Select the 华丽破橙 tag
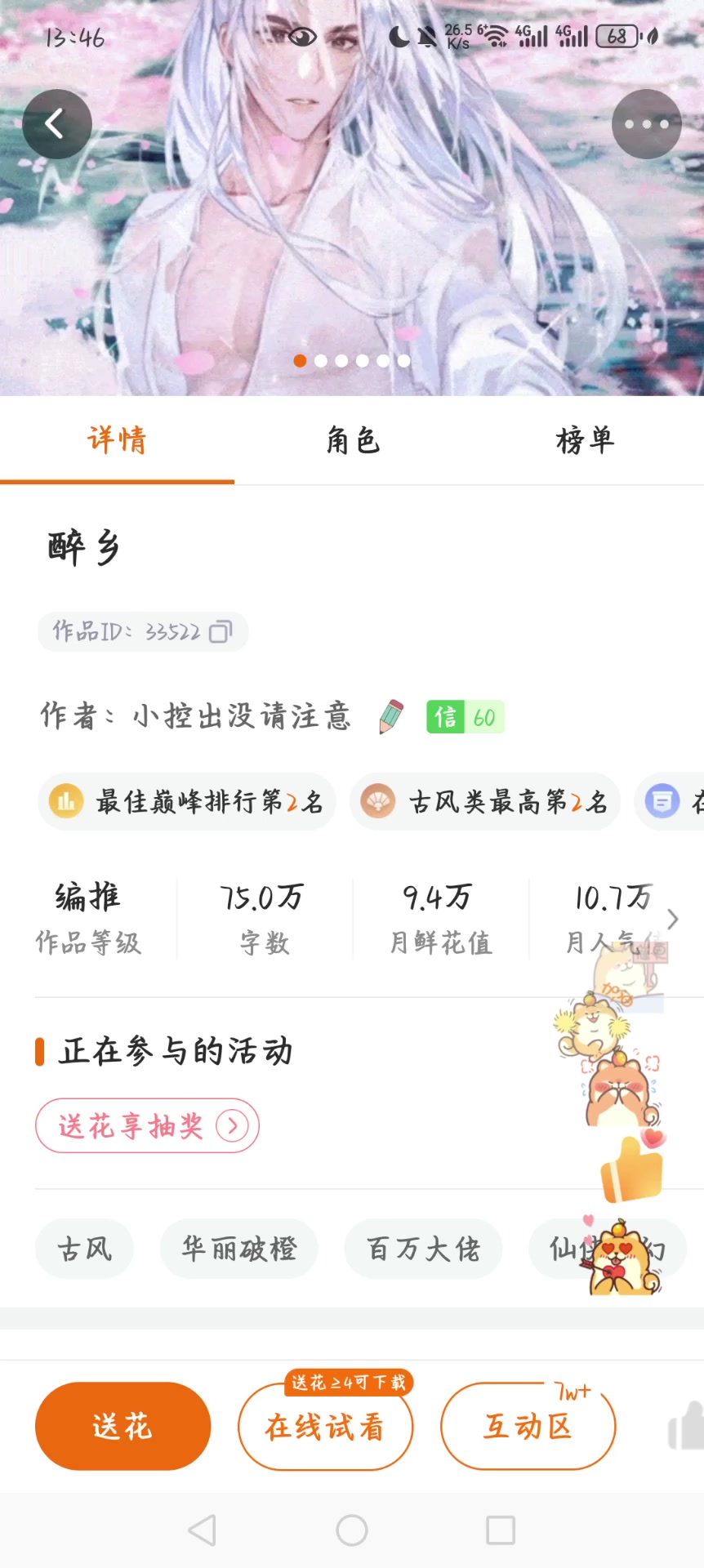Screen dimensions: 704x1568 pos(238,1249)
